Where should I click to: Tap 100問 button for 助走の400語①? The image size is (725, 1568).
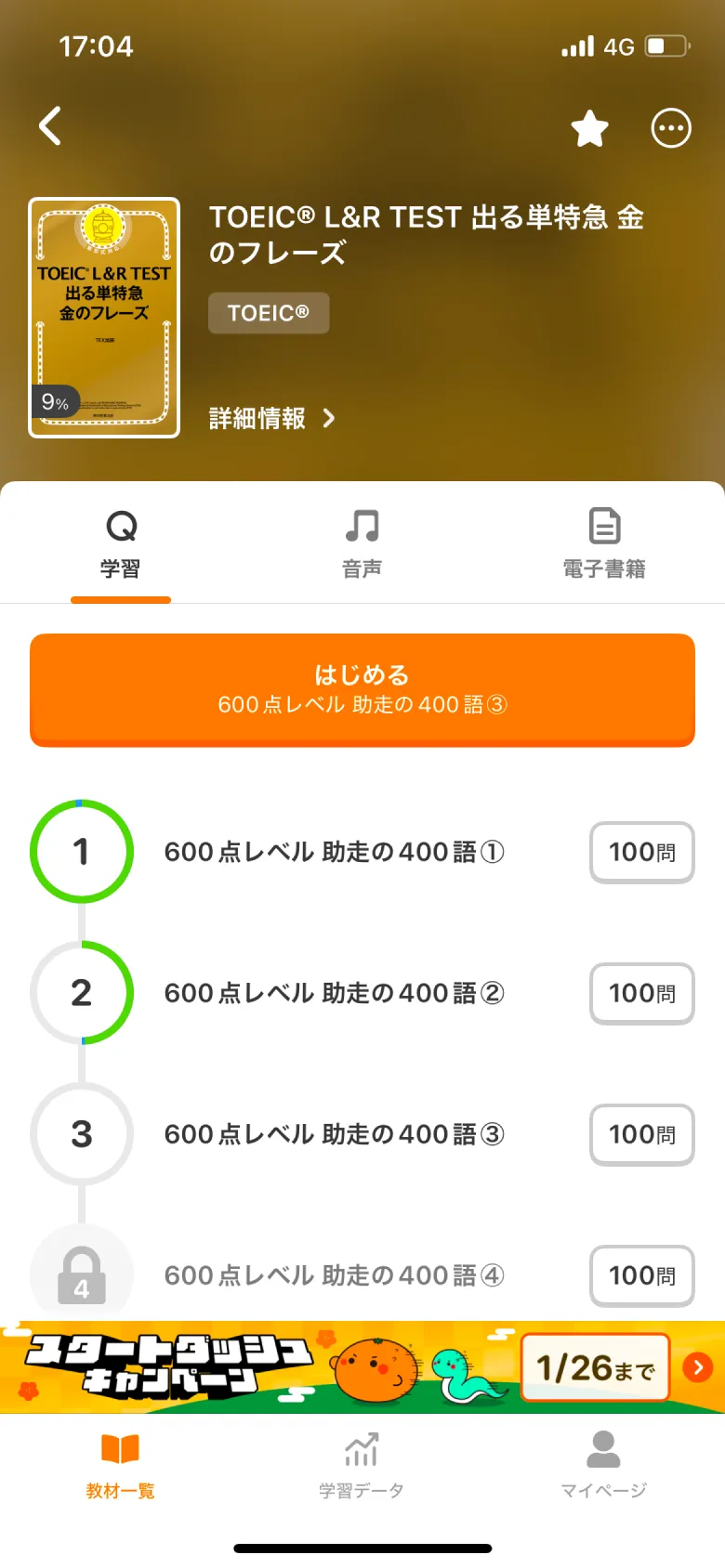[x=641, y=852]
